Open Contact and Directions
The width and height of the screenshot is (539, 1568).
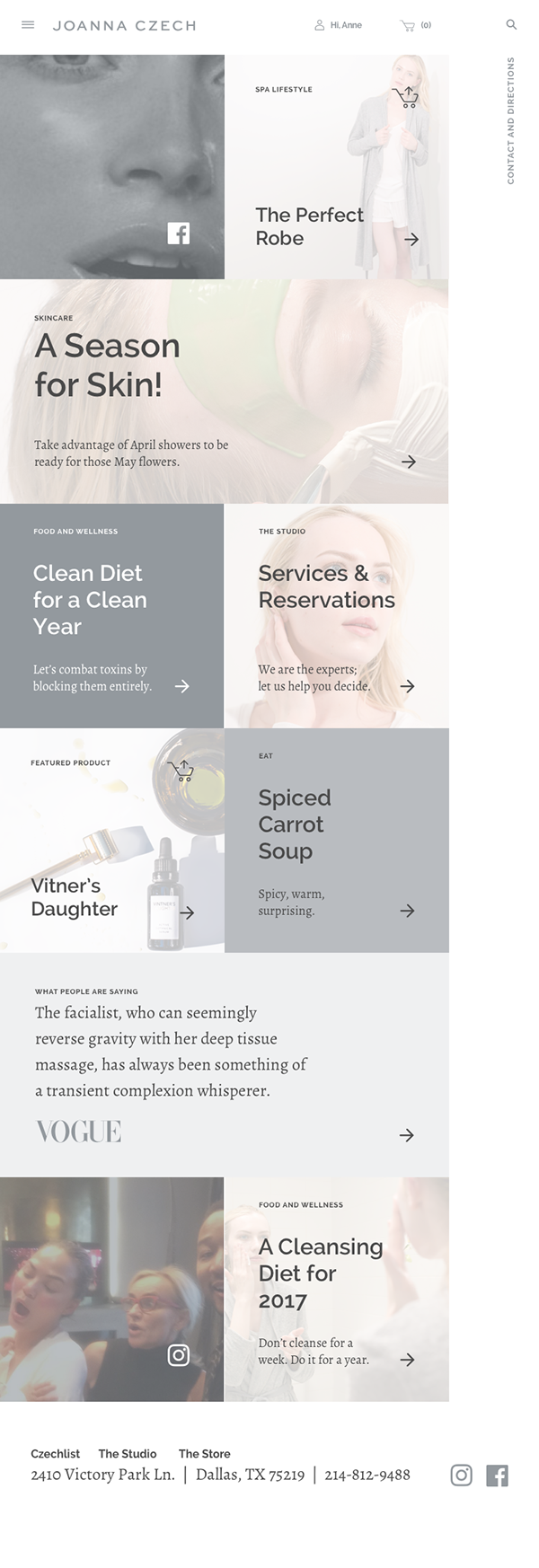pyautogui.click(x=511, y=121)
